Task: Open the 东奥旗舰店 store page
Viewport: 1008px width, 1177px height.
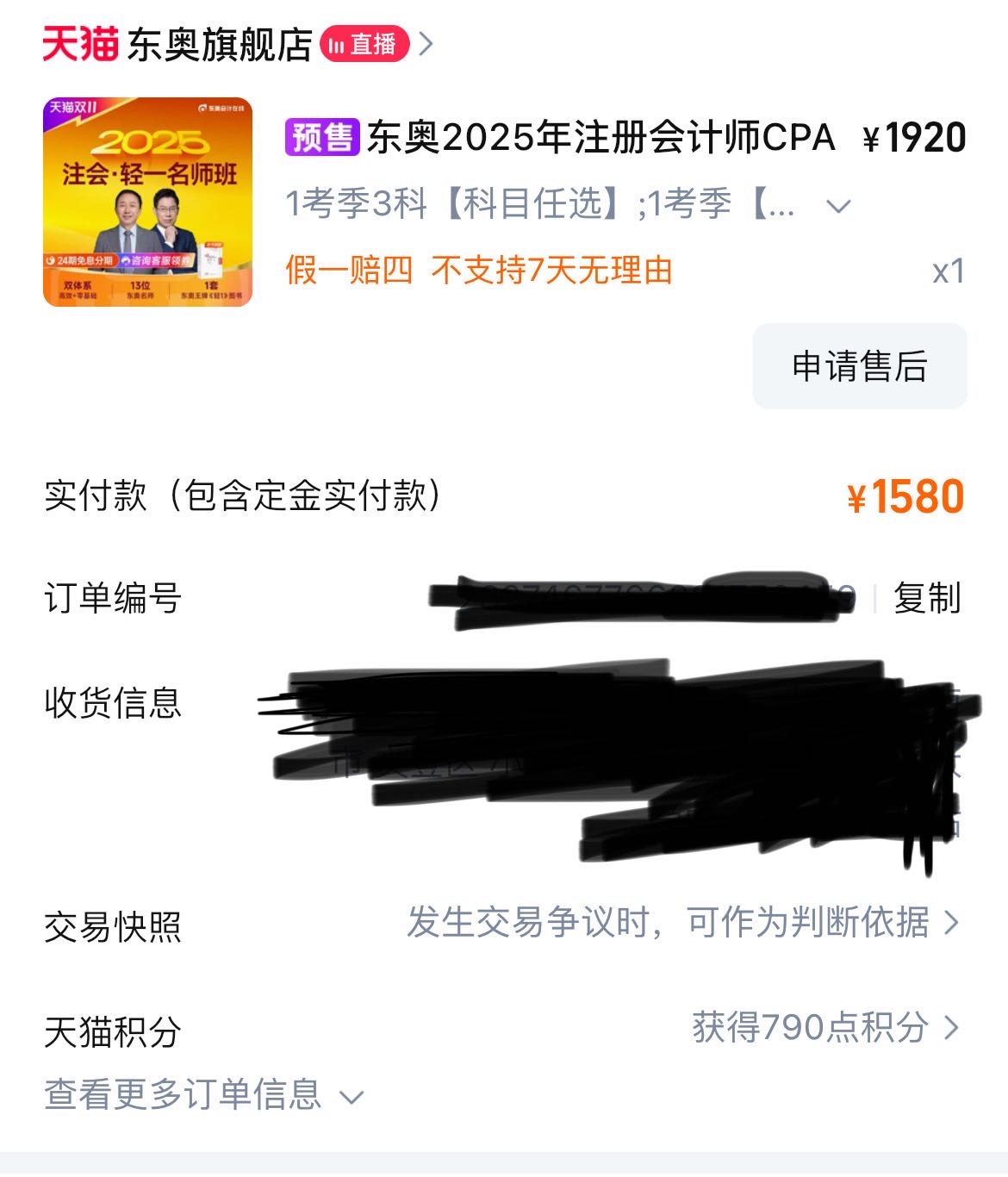Action: (219, 45)
